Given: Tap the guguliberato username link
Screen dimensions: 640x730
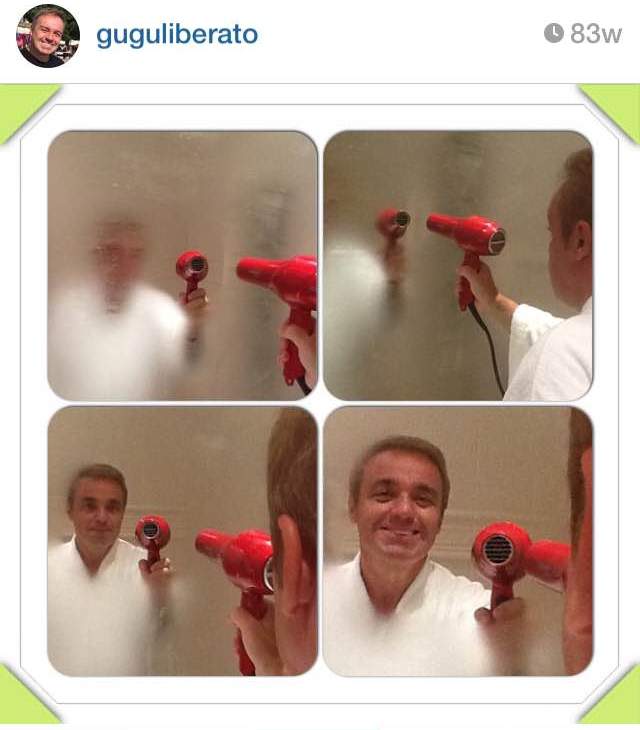Looking at the screenshot, I should 176,35.
